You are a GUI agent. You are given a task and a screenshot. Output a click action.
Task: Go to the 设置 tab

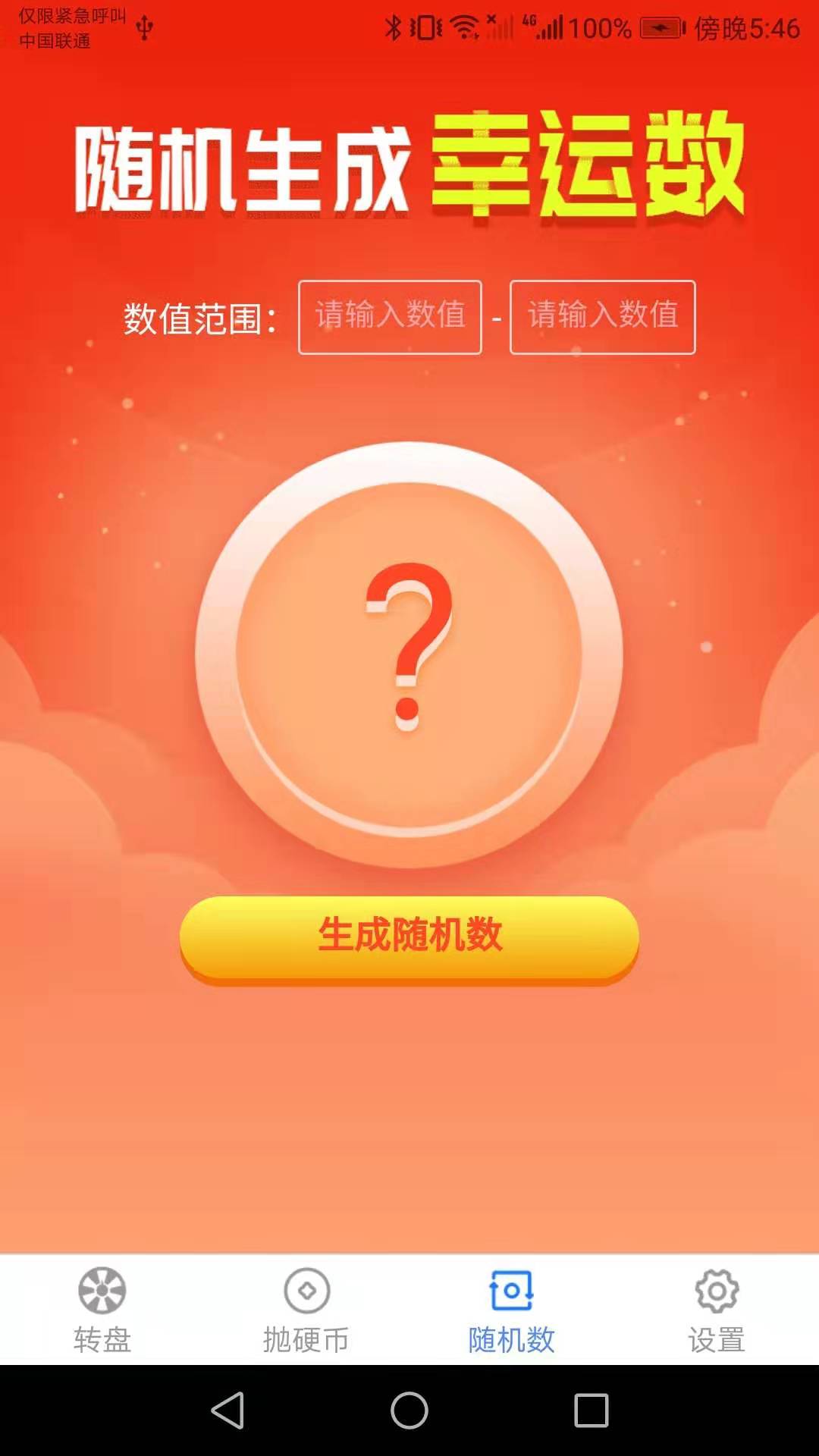point(717,1310)
